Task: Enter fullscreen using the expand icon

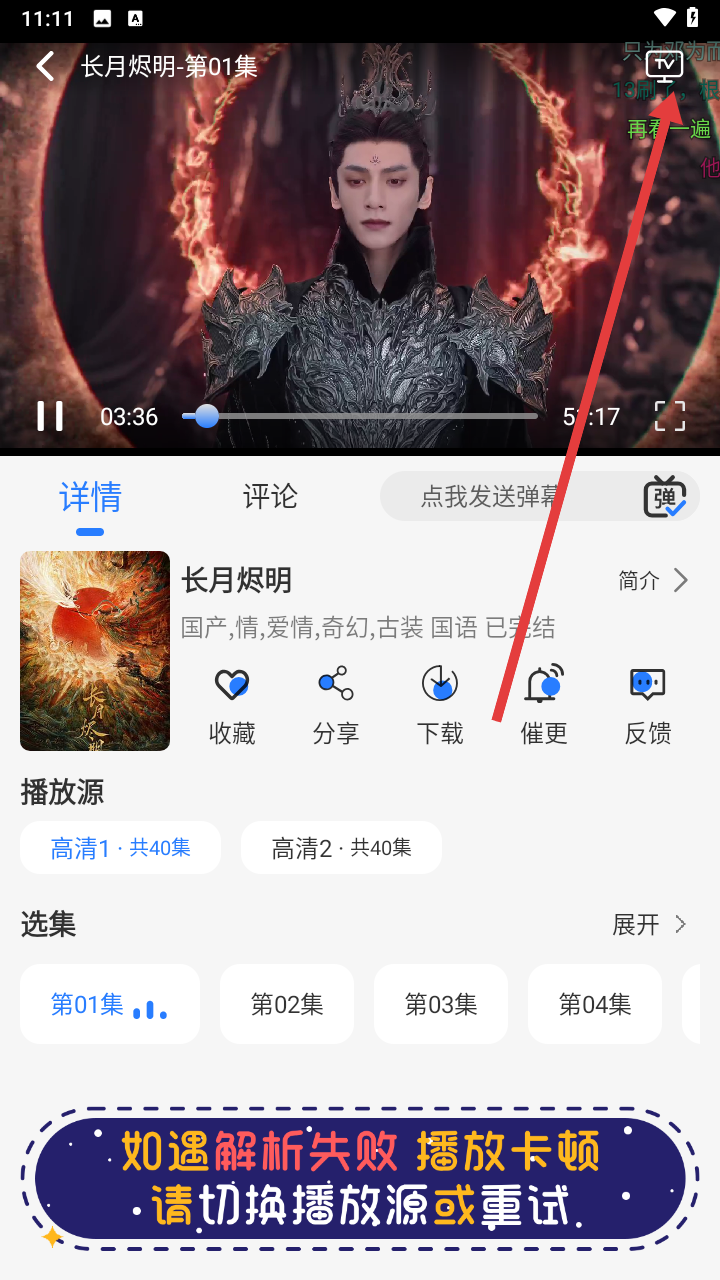Action: coord(669,415)
